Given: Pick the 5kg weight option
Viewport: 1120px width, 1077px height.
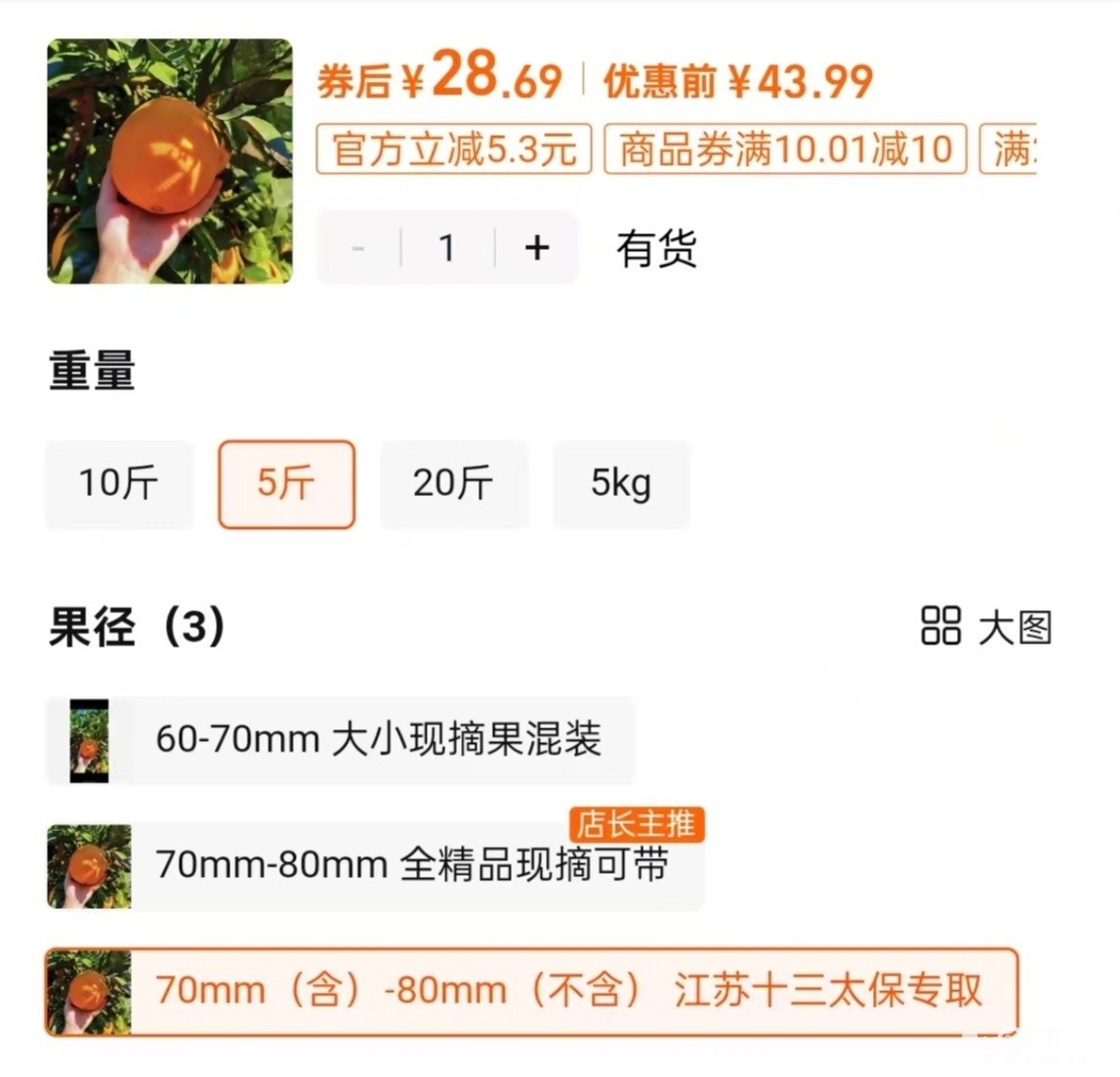Looking at the screenshot, I should (x=621, y=483).
